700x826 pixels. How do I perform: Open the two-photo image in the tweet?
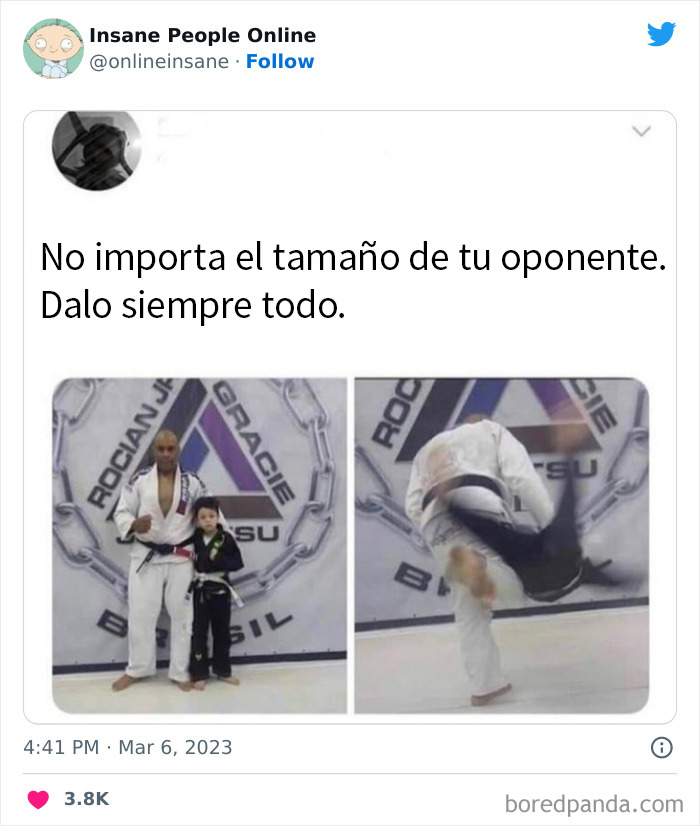350,545
